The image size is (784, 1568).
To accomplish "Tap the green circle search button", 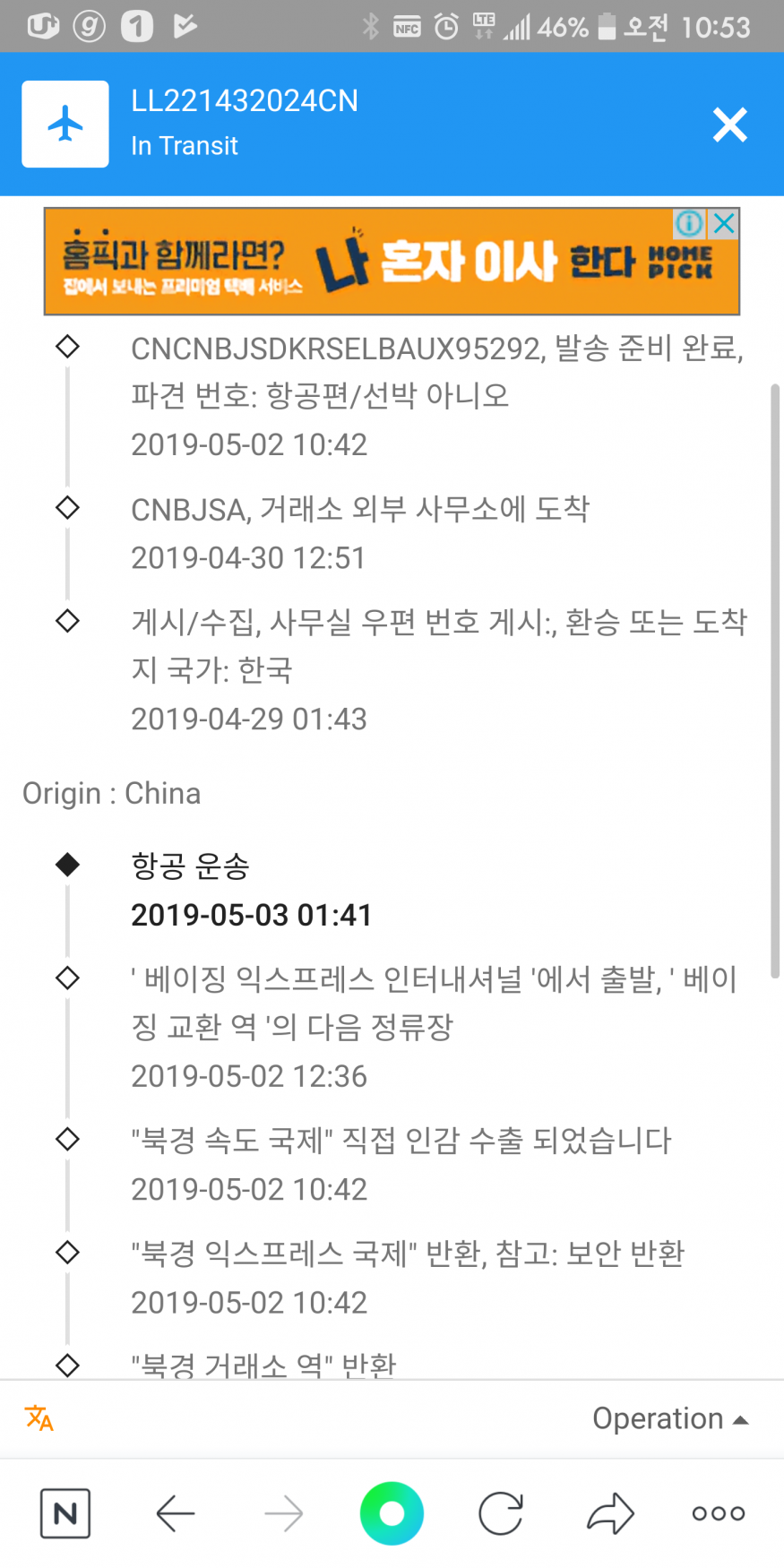I will [x=392, y=1513].
